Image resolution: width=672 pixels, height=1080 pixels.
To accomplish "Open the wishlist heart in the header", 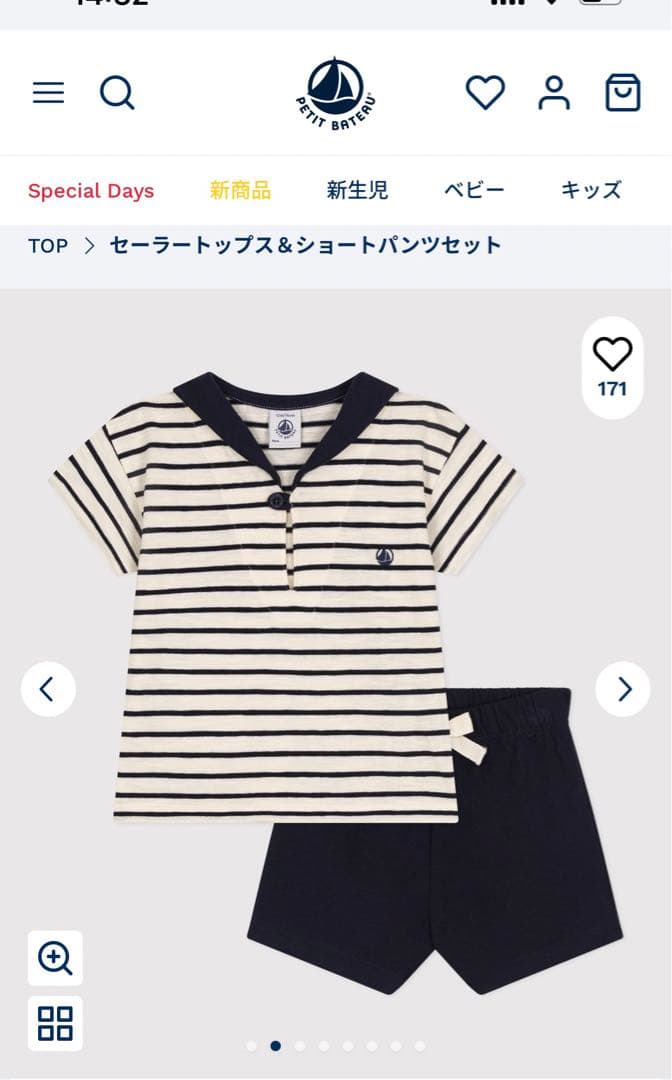I will point(485,93).
